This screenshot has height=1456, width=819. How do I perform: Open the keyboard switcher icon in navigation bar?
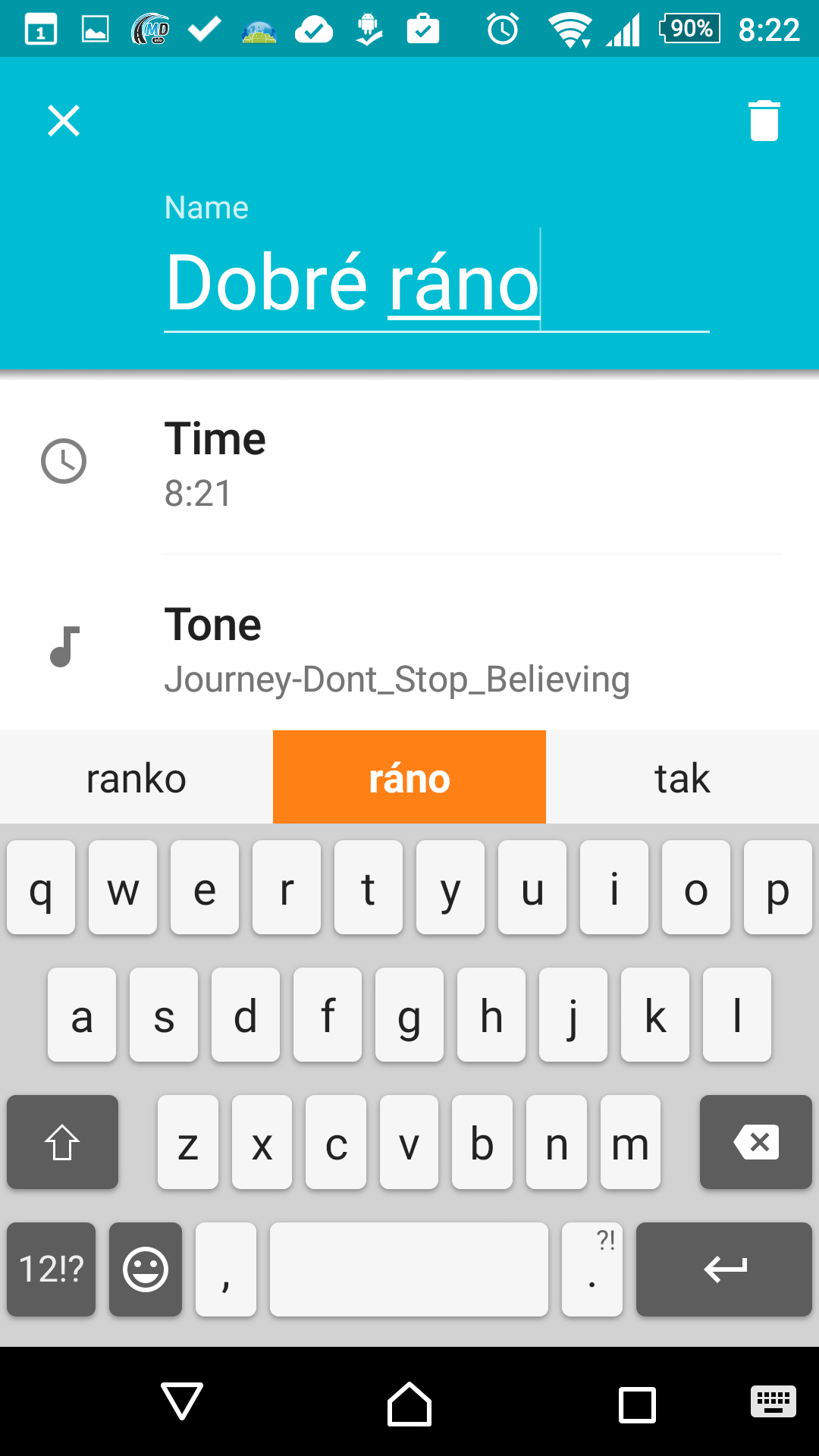773,1401
